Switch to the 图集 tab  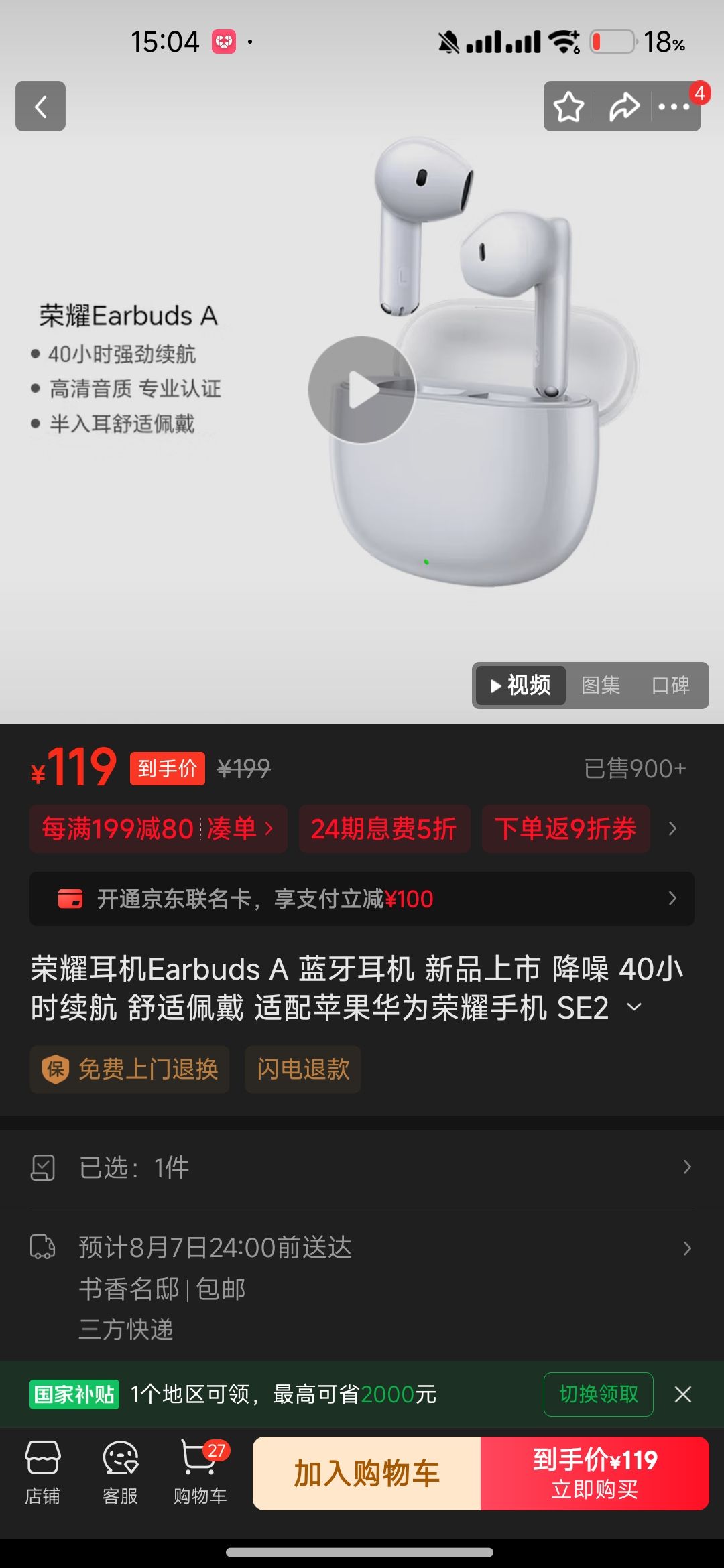coord(600,685)
